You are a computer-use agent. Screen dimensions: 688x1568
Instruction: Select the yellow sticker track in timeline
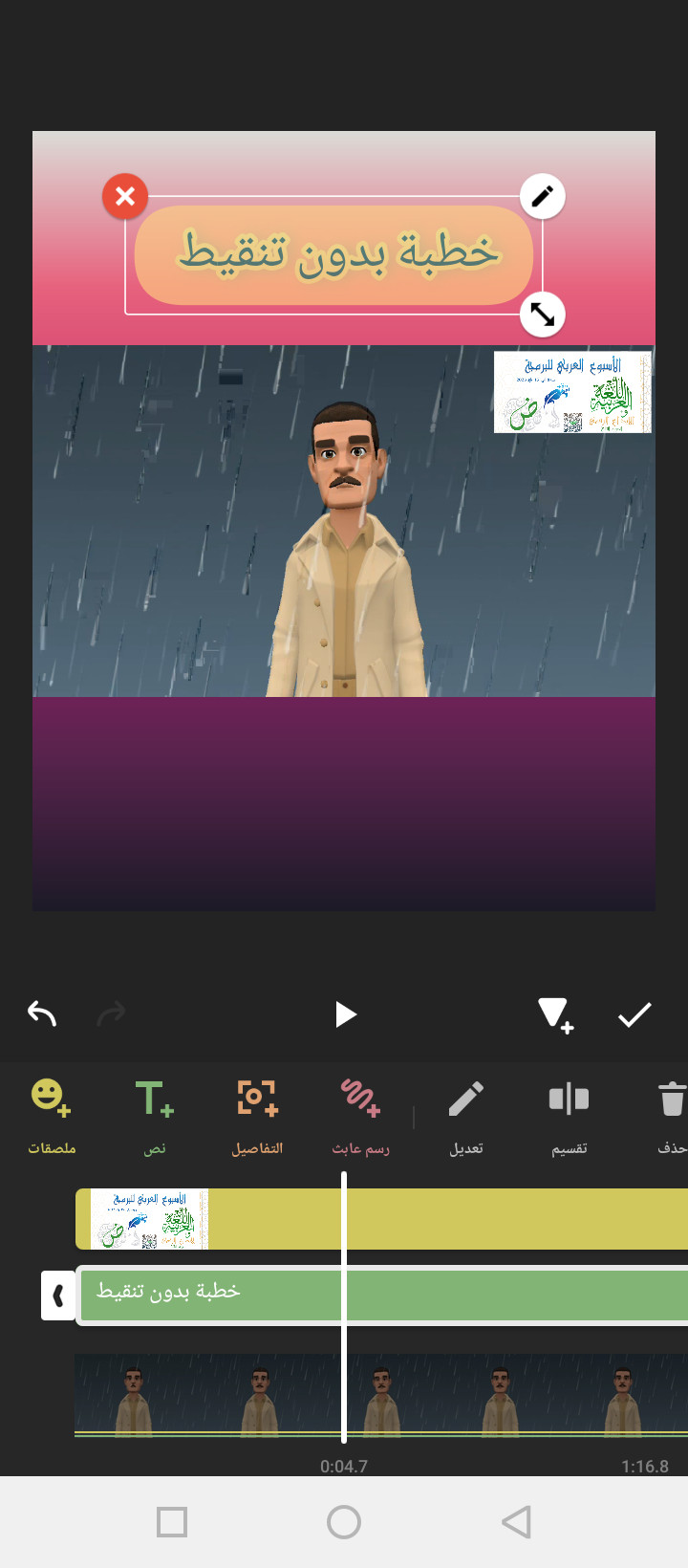[478, 1219]
